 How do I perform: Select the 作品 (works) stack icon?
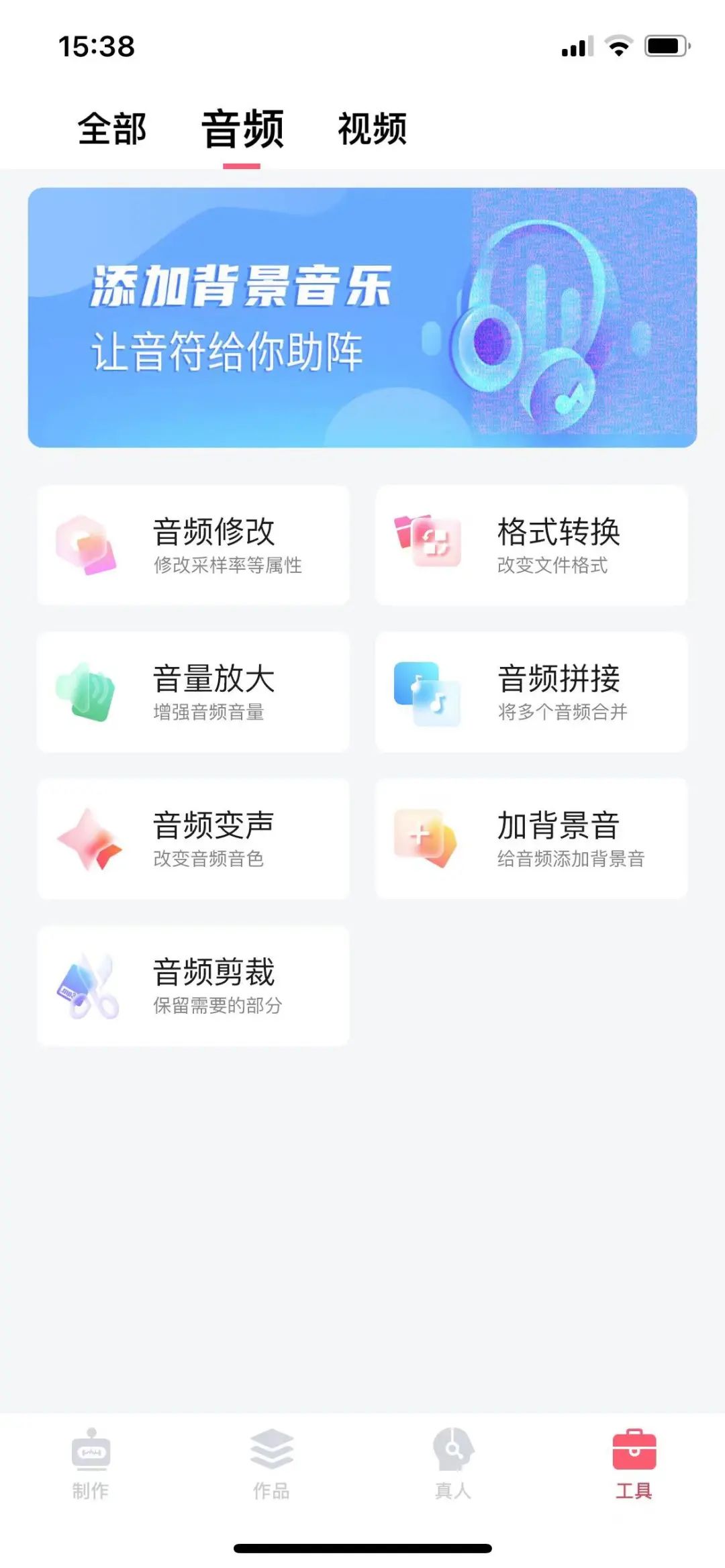click(x=271, y=1449)
